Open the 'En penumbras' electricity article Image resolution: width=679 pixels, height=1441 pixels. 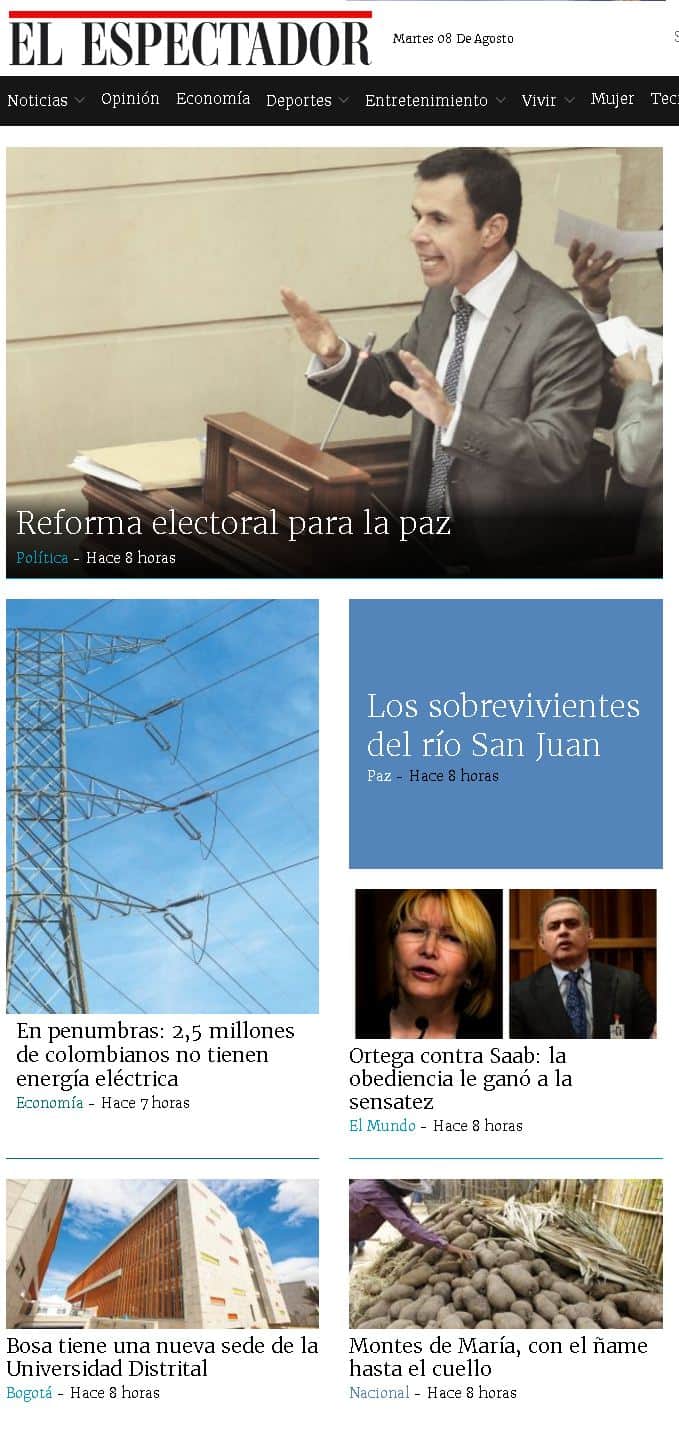(x=155, y=1054)
